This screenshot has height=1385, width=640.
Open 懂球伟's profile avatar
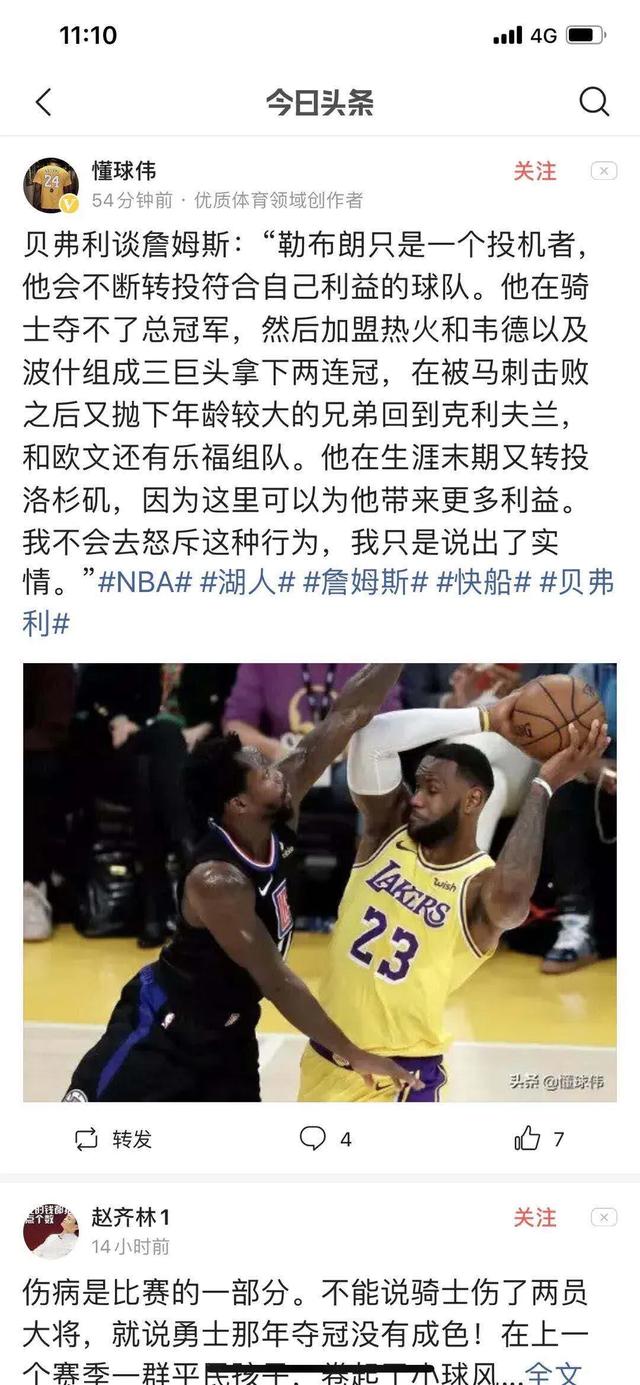[51, 185]
